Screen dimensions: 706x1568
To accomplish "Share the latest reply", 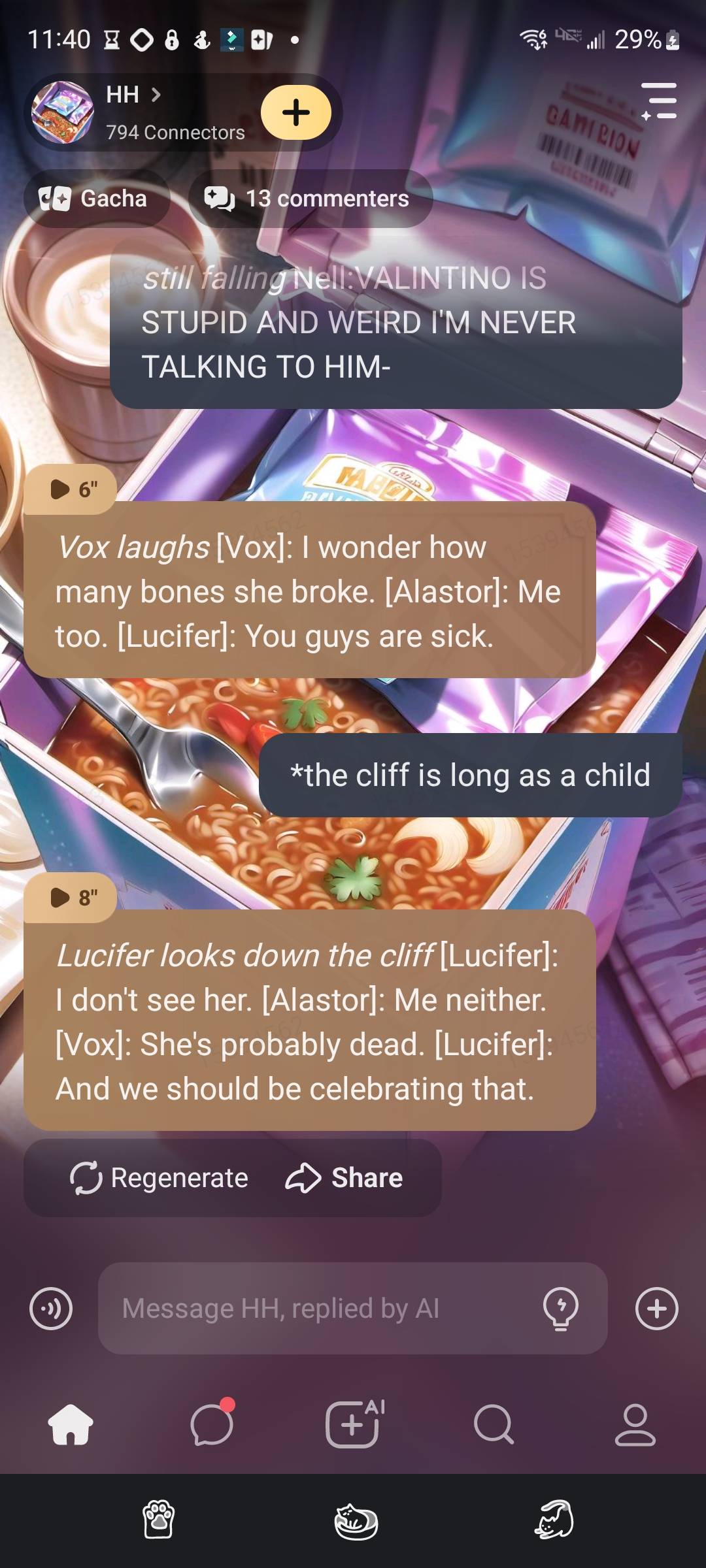I will coord(345,1178).
